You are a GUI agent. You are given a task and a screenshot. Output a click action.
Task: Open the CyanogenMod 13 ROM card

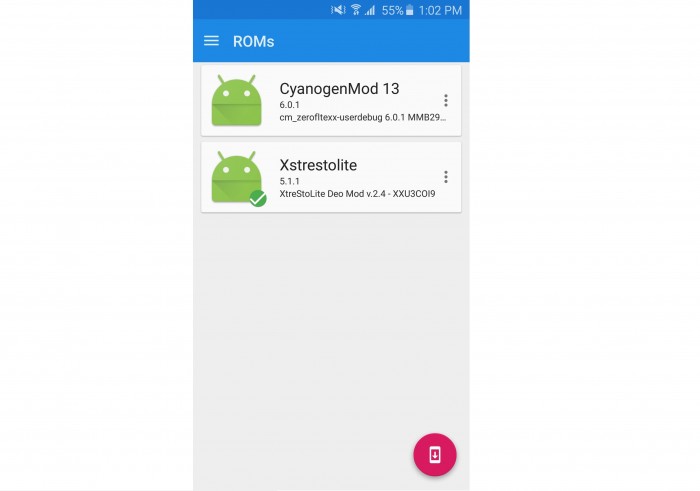[330, 101]
